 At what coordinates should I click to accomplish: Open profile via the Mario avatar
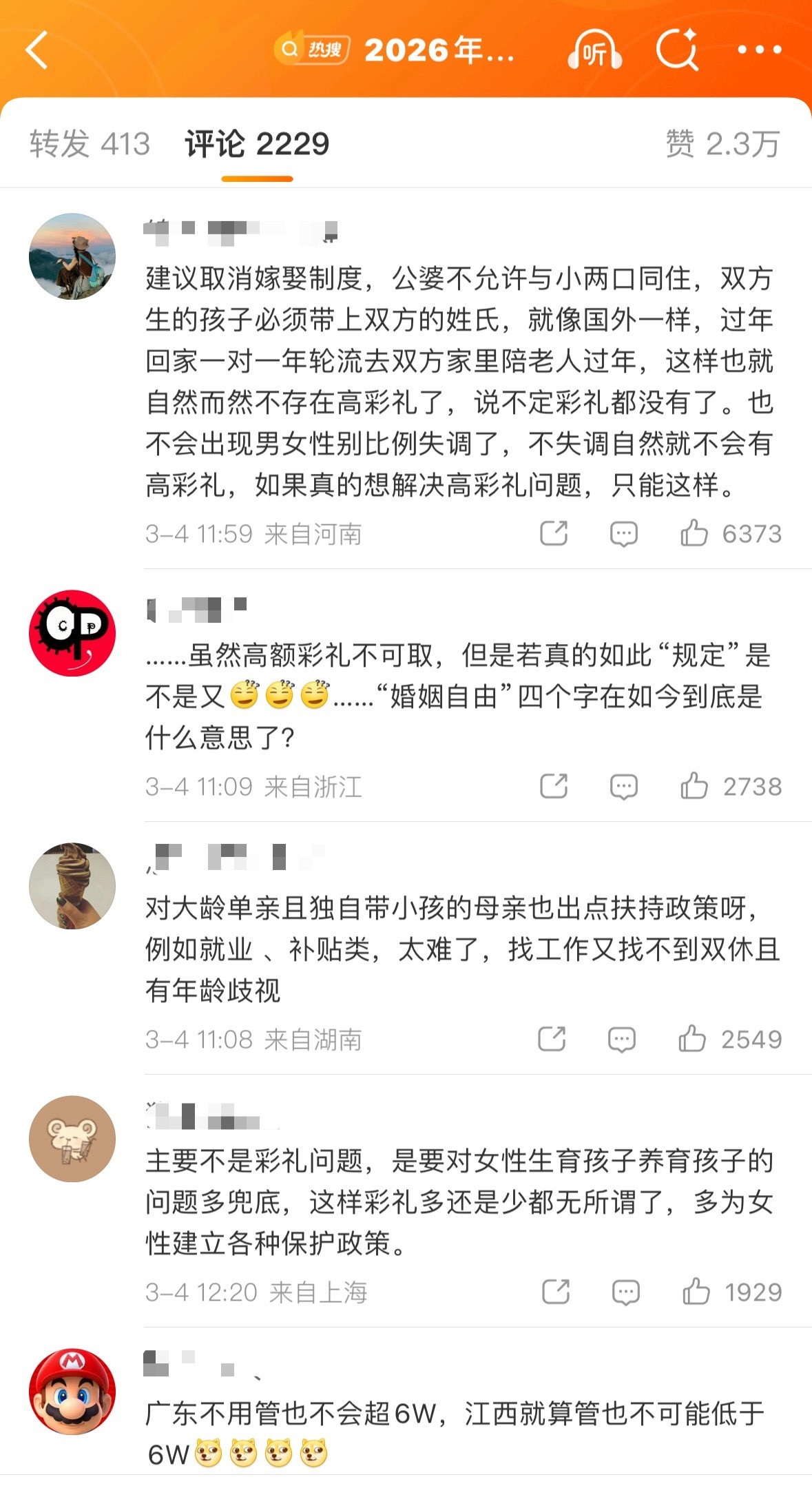point(72,1392)
